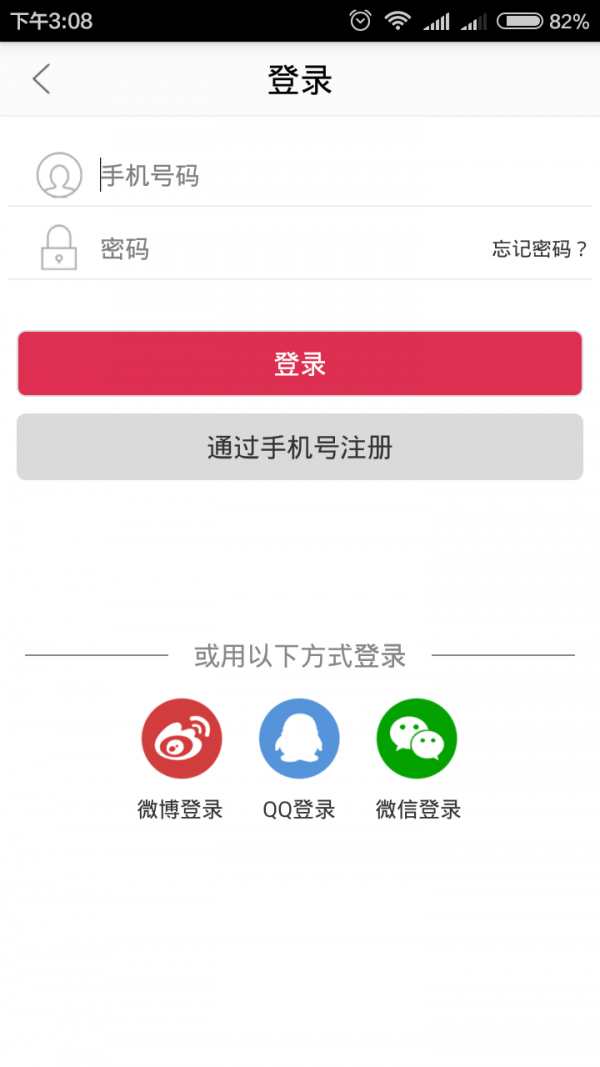
Task: Register via 通过手机号注册 button
Action: pos(300,447)
